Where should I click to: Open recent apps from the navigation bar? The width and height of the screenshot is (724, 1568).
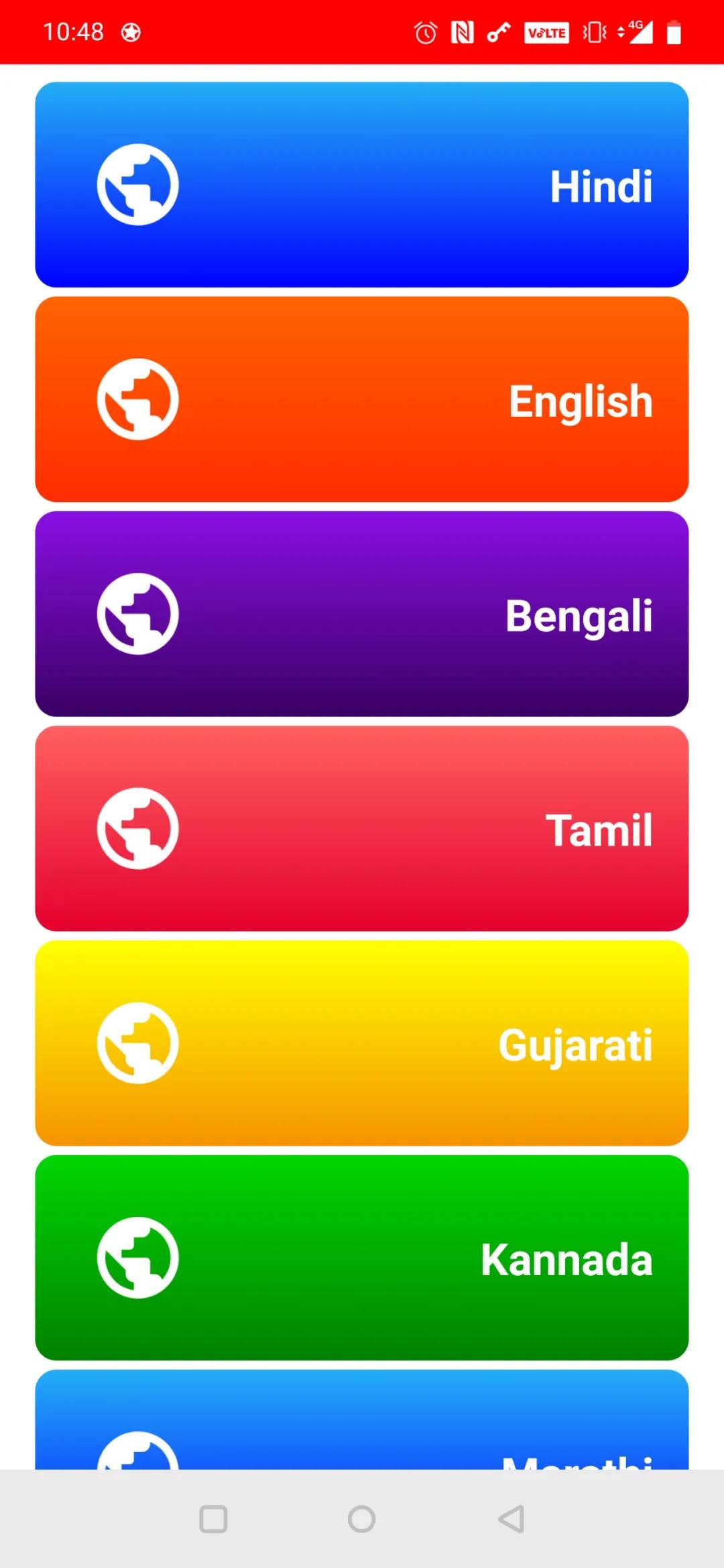point(213,1519)
